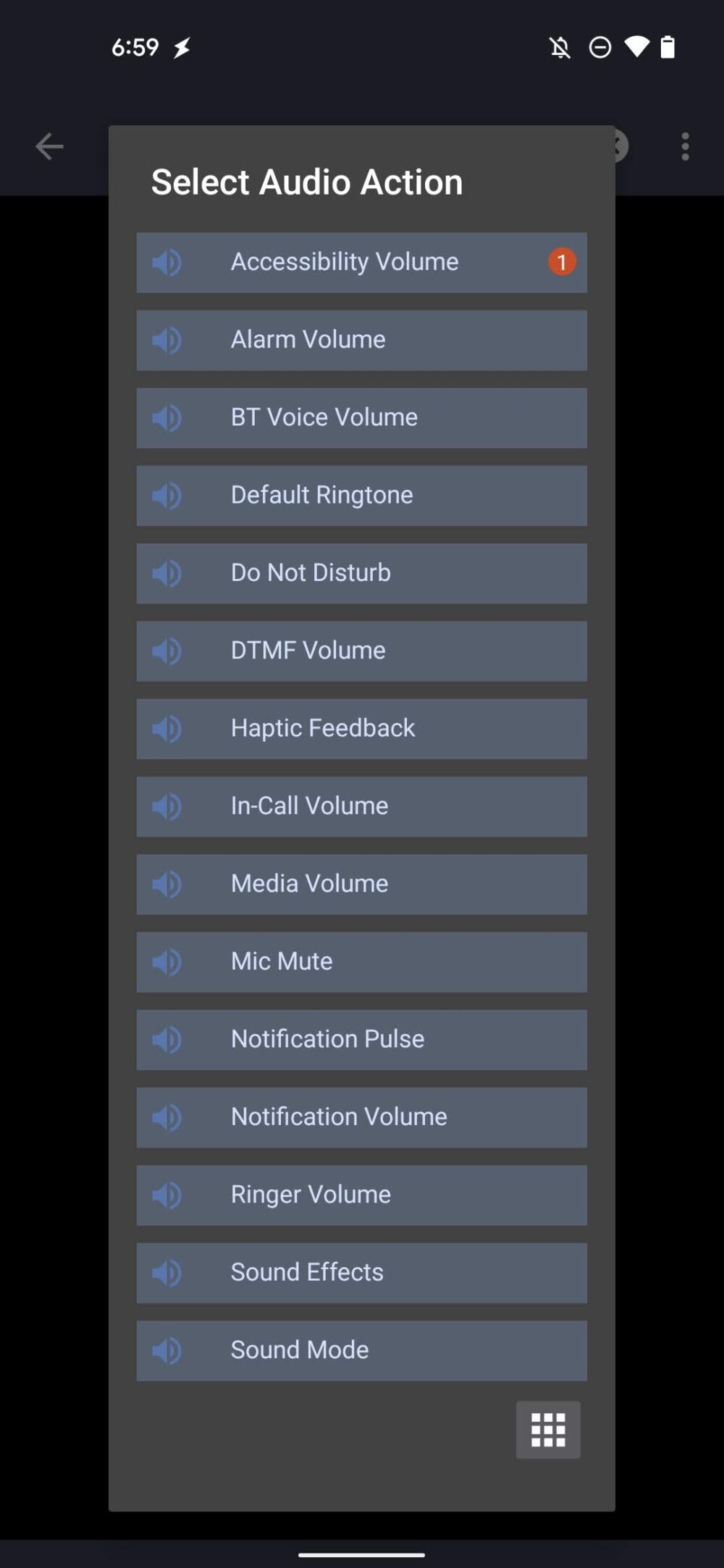Viewport: 724px width, 1568px height.
Task: Select the In-Call Volume entry
Action: (x=361, y=806)
